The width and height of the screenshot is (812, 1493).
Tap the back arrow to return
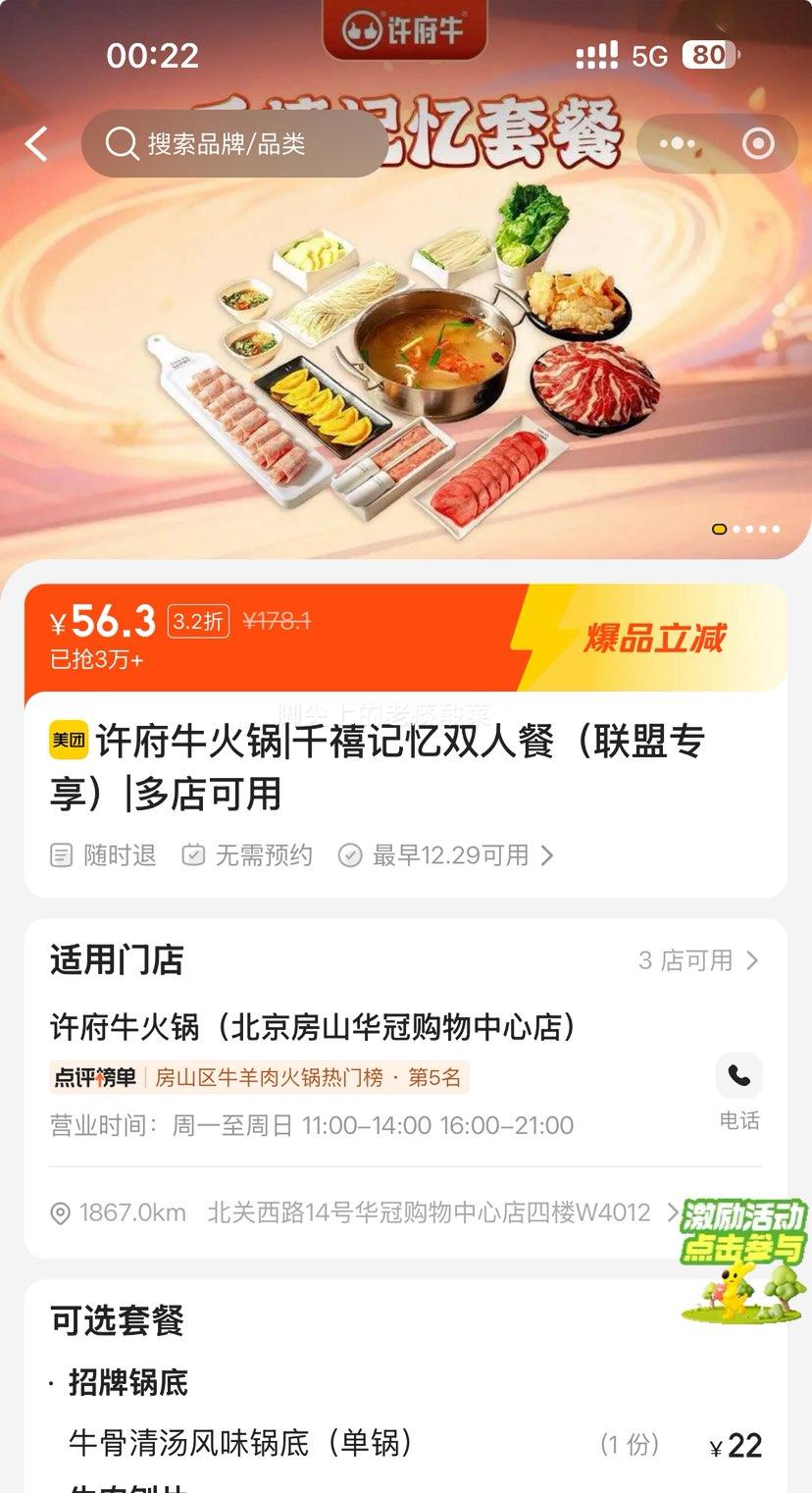[36, 143]
